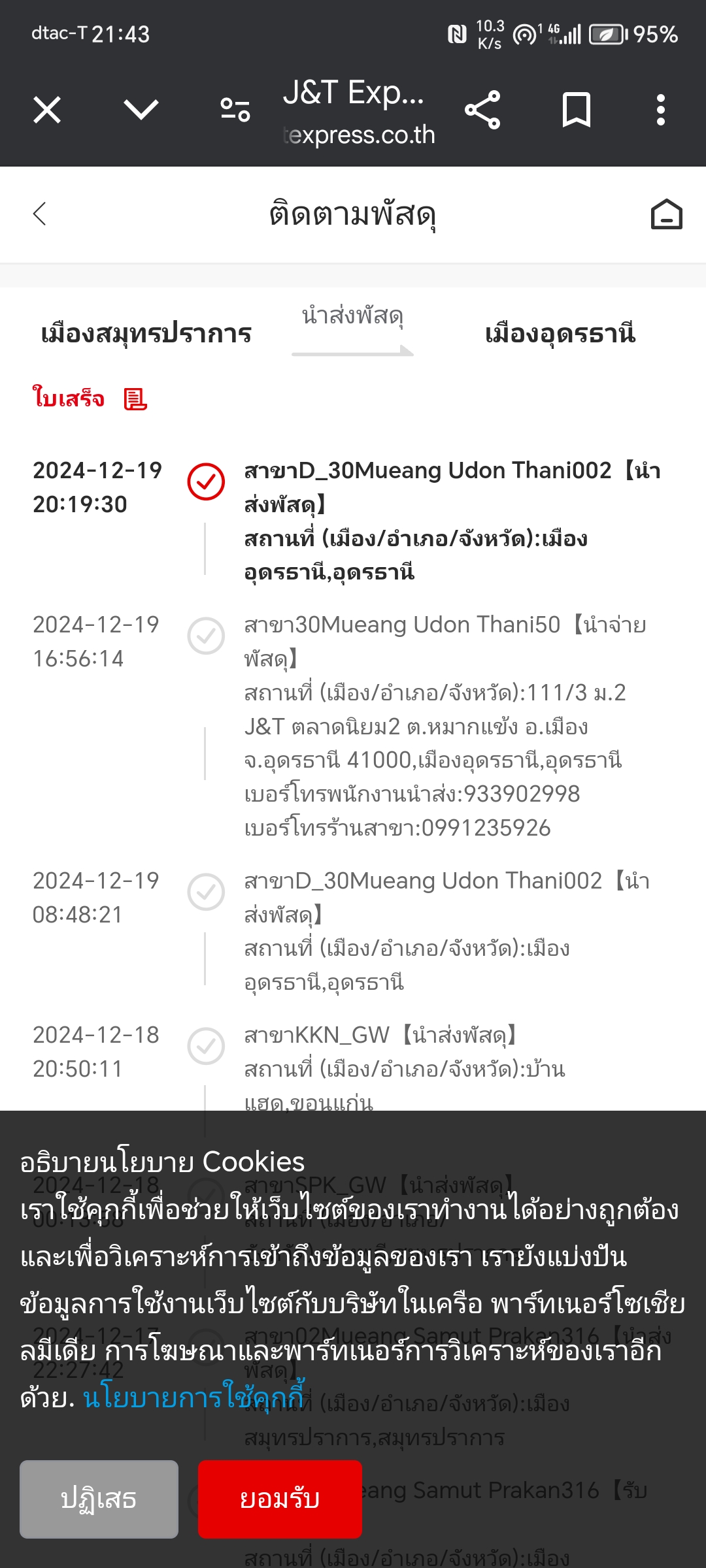This screenshot has height=1568, width=706.
Task: Open the ใบเสร็จ receipt
Action: point(90,398)
